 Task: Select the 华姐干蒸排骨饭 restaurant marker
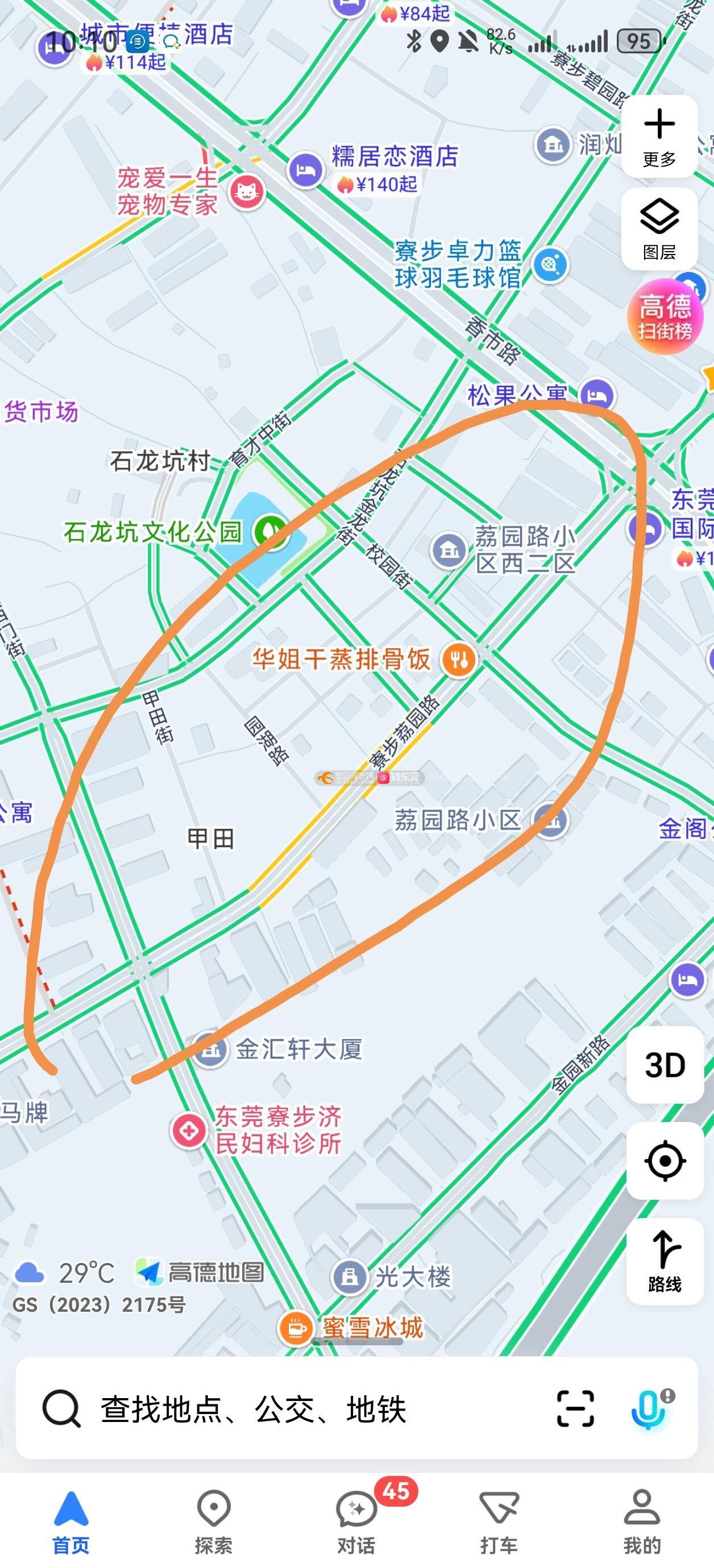point(459,658)
